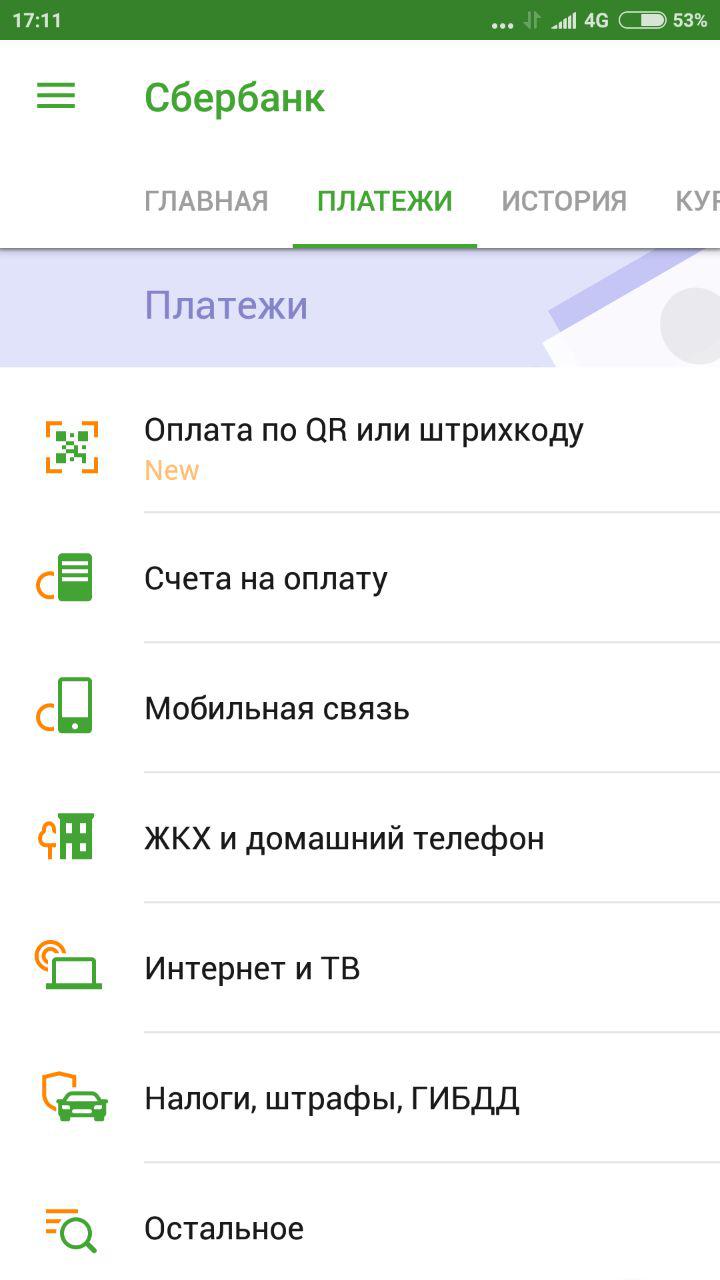The height and width of the screenshot is (1280, 720).
Task: Open the Остальное category
Action: pos(224,1228)
